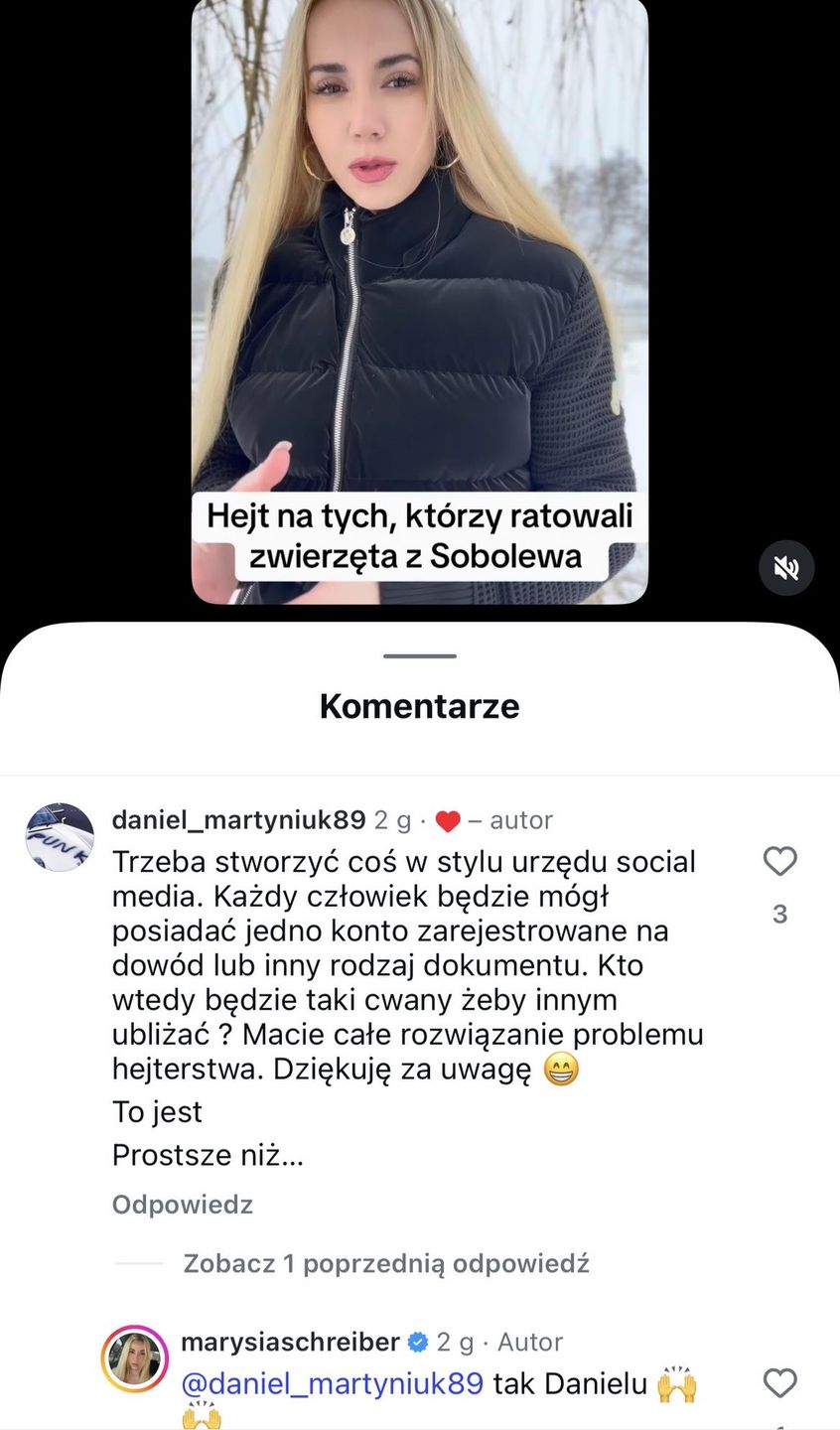The image size is (840, 1430).
Task: Open the author label next to marysiaschreiber
Action: click(x=532, y=1342)
